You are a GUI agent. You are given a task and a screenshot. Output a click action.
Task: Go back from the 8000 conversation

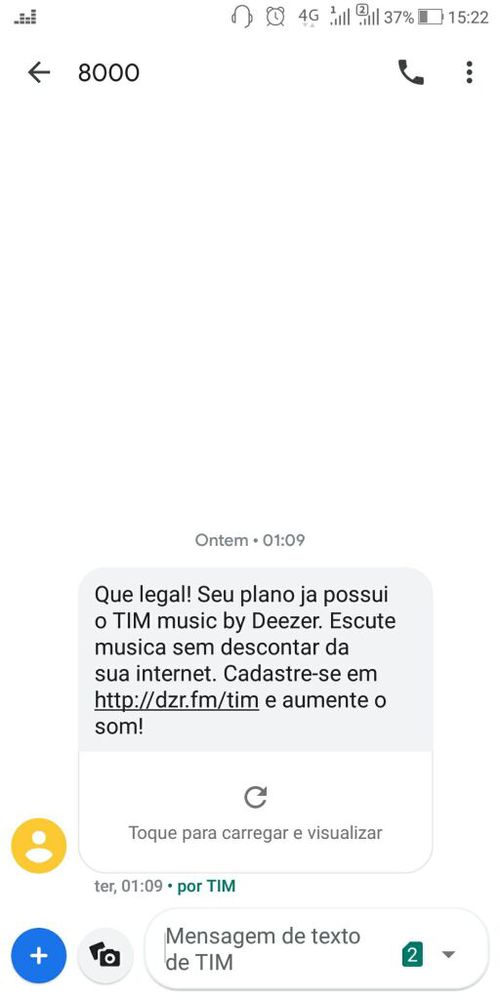[39, 73]
